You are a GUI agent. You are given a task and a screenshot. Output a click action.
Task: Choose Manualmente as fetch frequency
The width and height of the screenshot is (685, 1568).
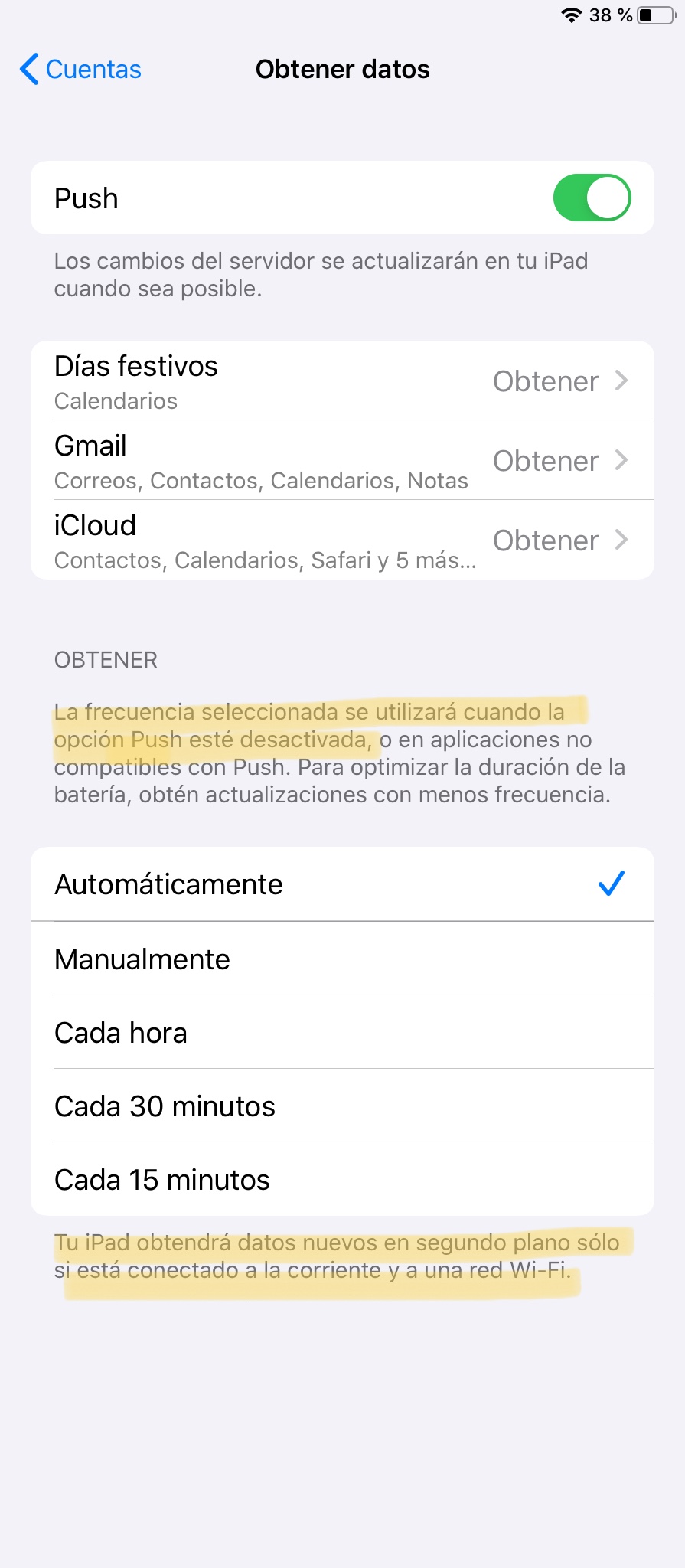pyautogui.click(x=342, y=959)
